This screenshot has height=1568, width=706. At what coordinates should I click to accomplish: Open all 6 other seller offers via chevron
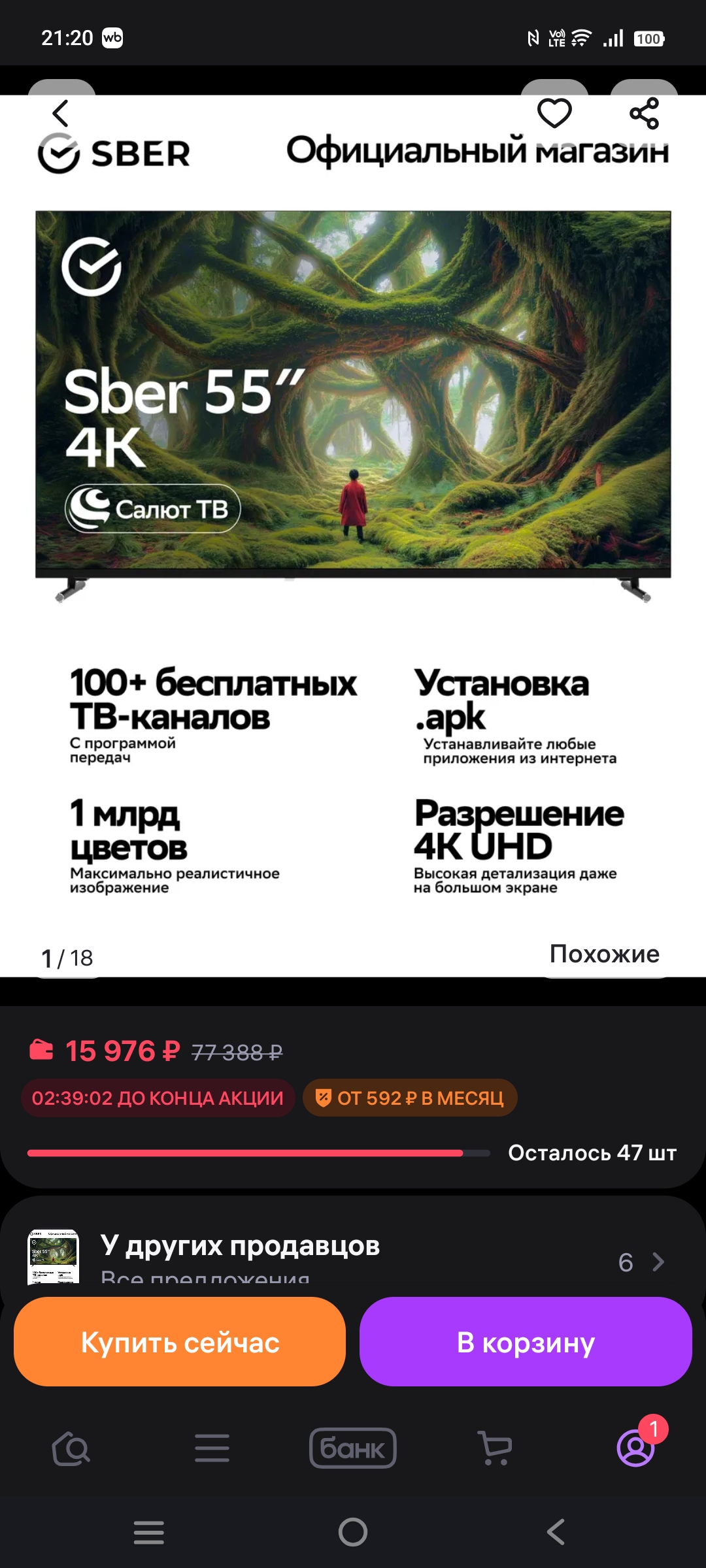(658, 1261)
